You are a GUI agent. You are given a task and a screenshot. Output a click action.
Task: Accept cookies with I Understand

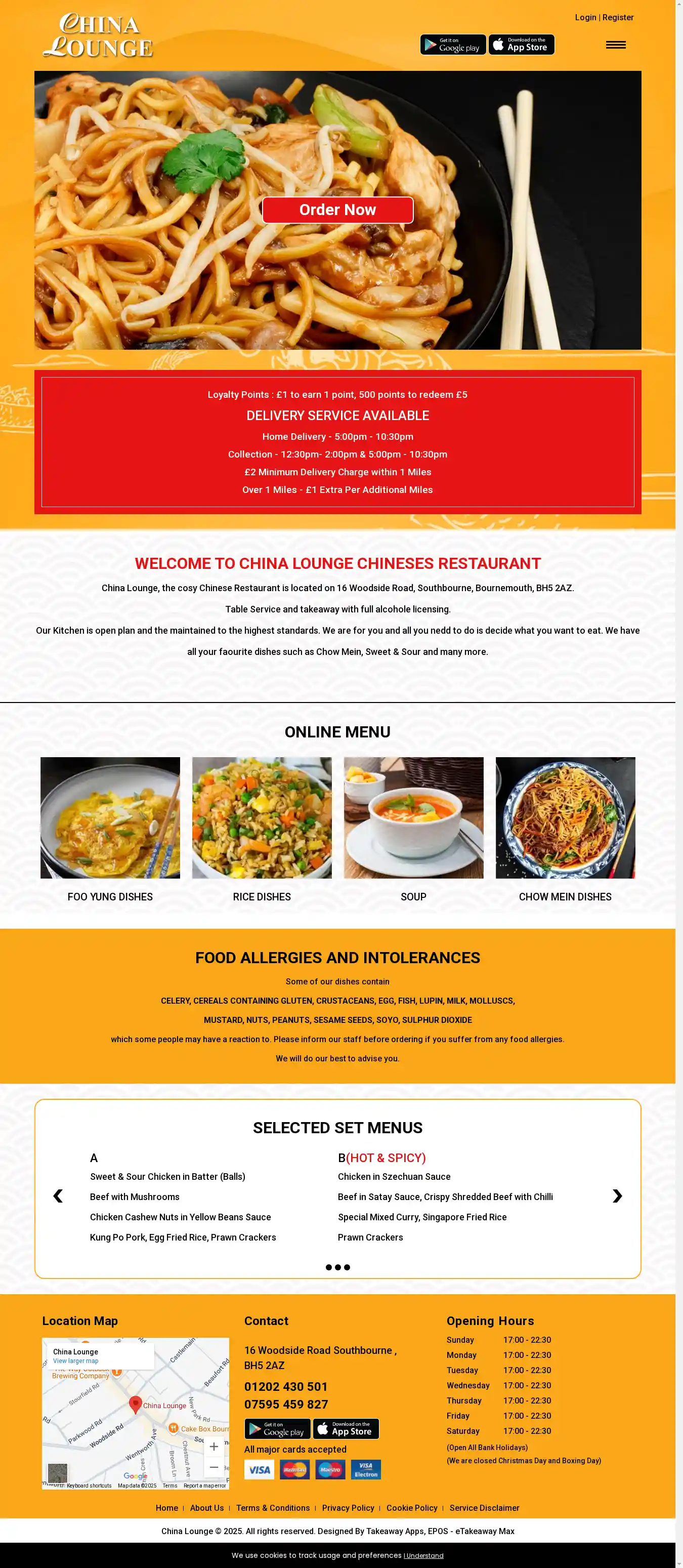pos(423,1555)
